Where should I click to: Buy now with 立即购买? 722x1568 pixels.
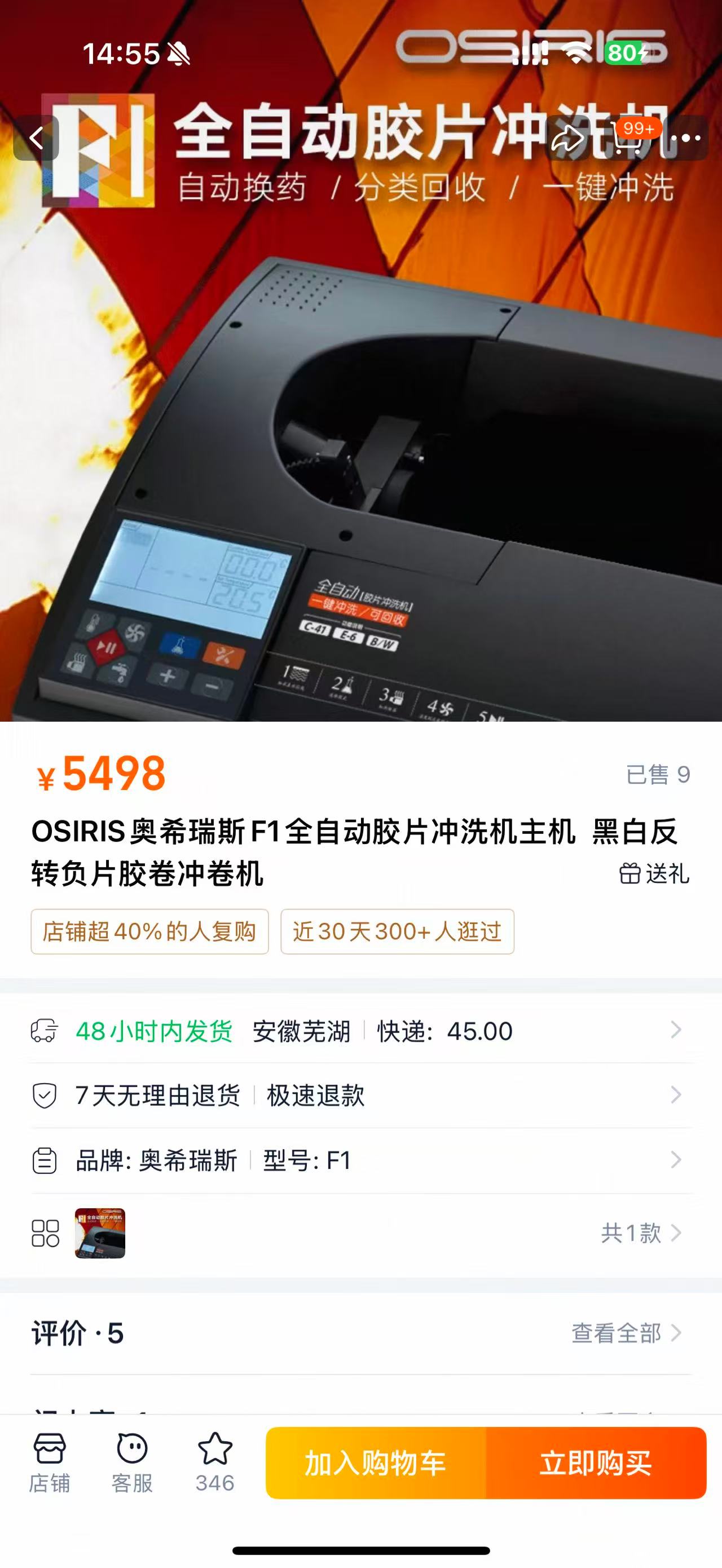pos(596,1463)
